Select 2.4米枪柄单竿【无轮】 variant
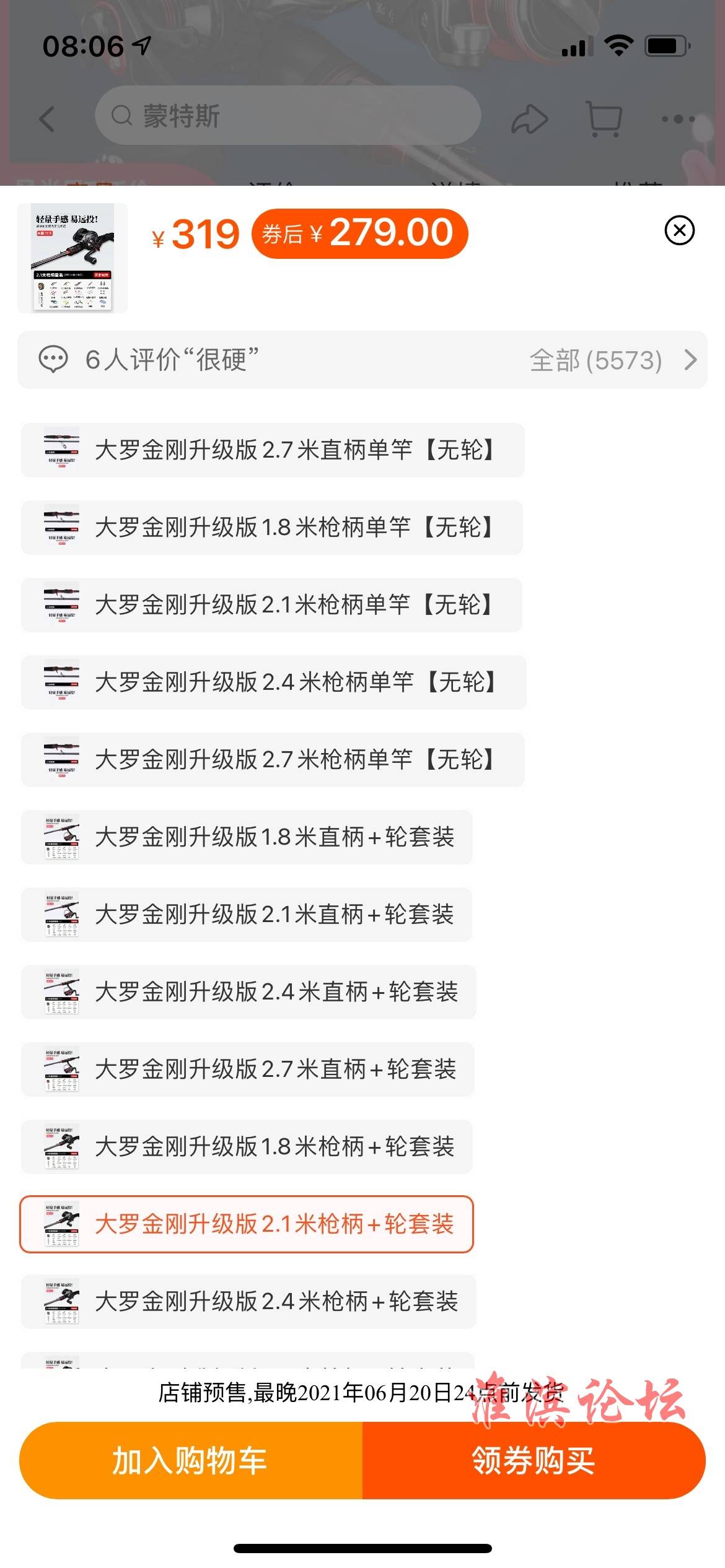The width and height of the screenshot is (725, 1568). coord(274,682)
